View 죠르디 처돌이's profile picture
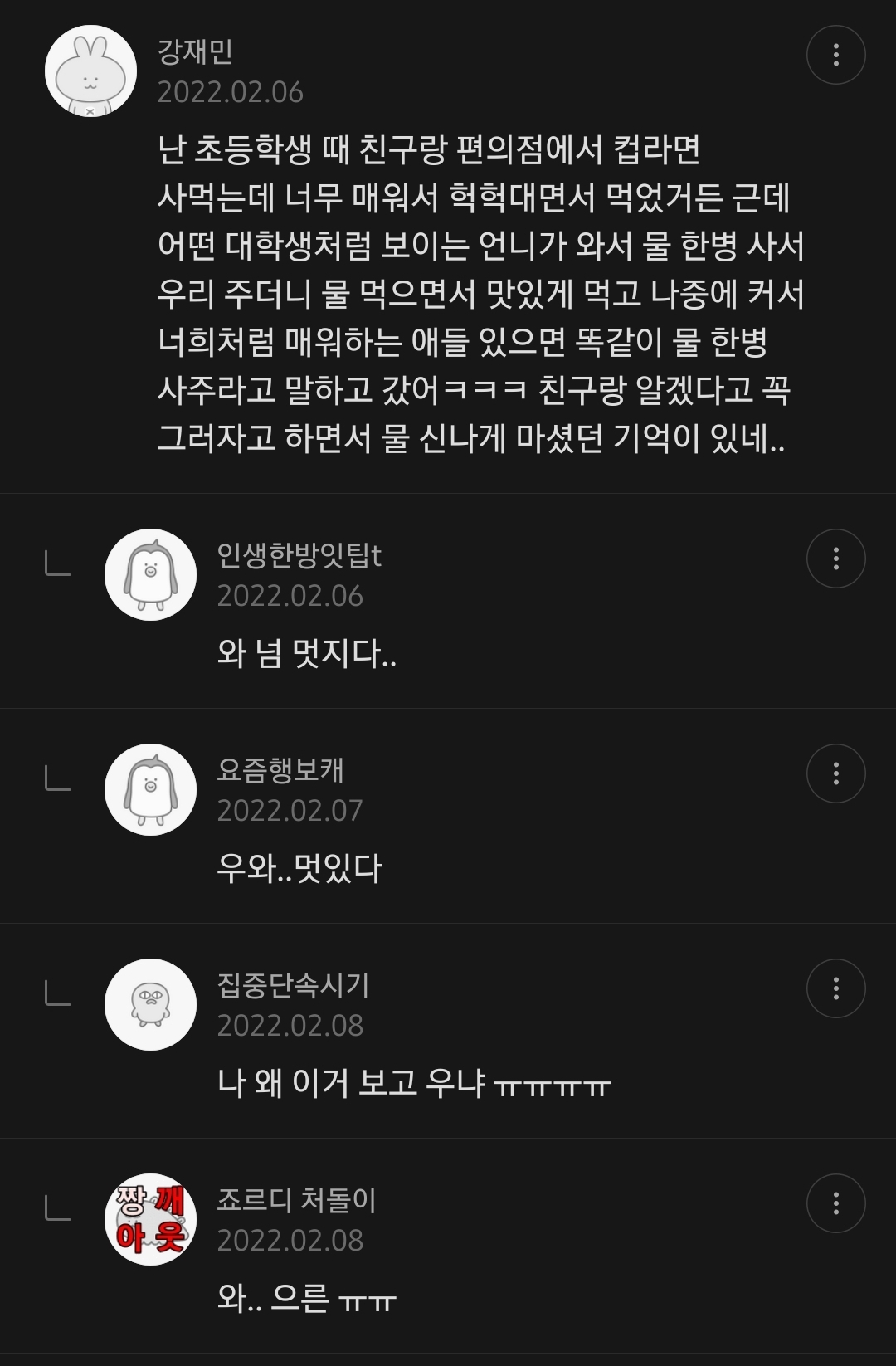Screen dimensions: 896x1366 pos(150,1219)
